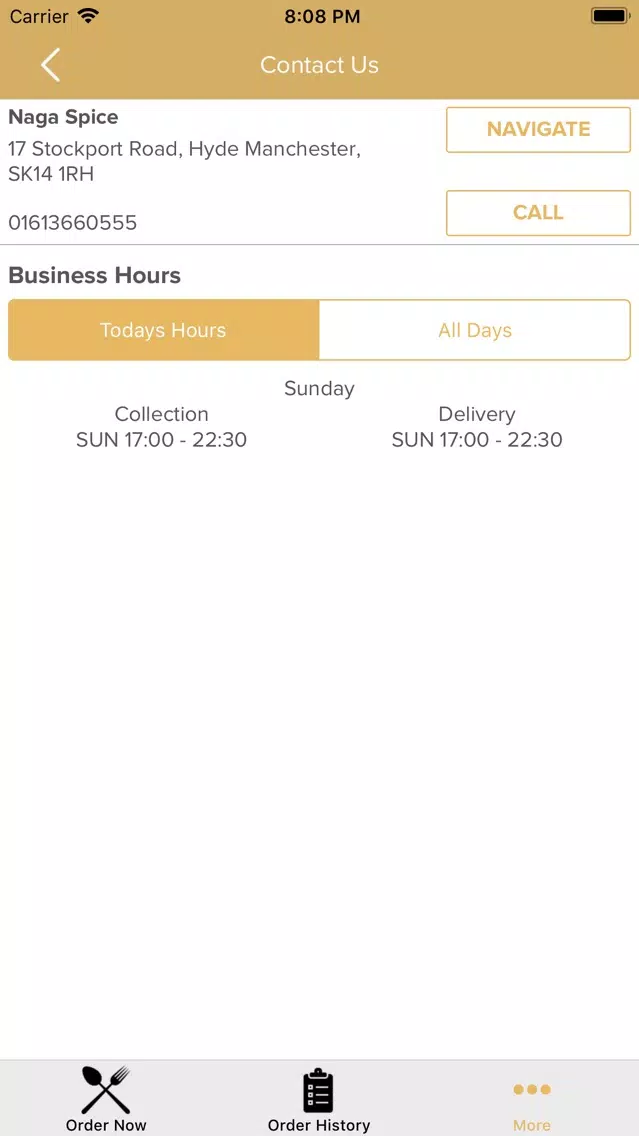This screenshot has height=1136, width=639.
Task: Call the restaurant with the CALL button
Action: [538, 213]
